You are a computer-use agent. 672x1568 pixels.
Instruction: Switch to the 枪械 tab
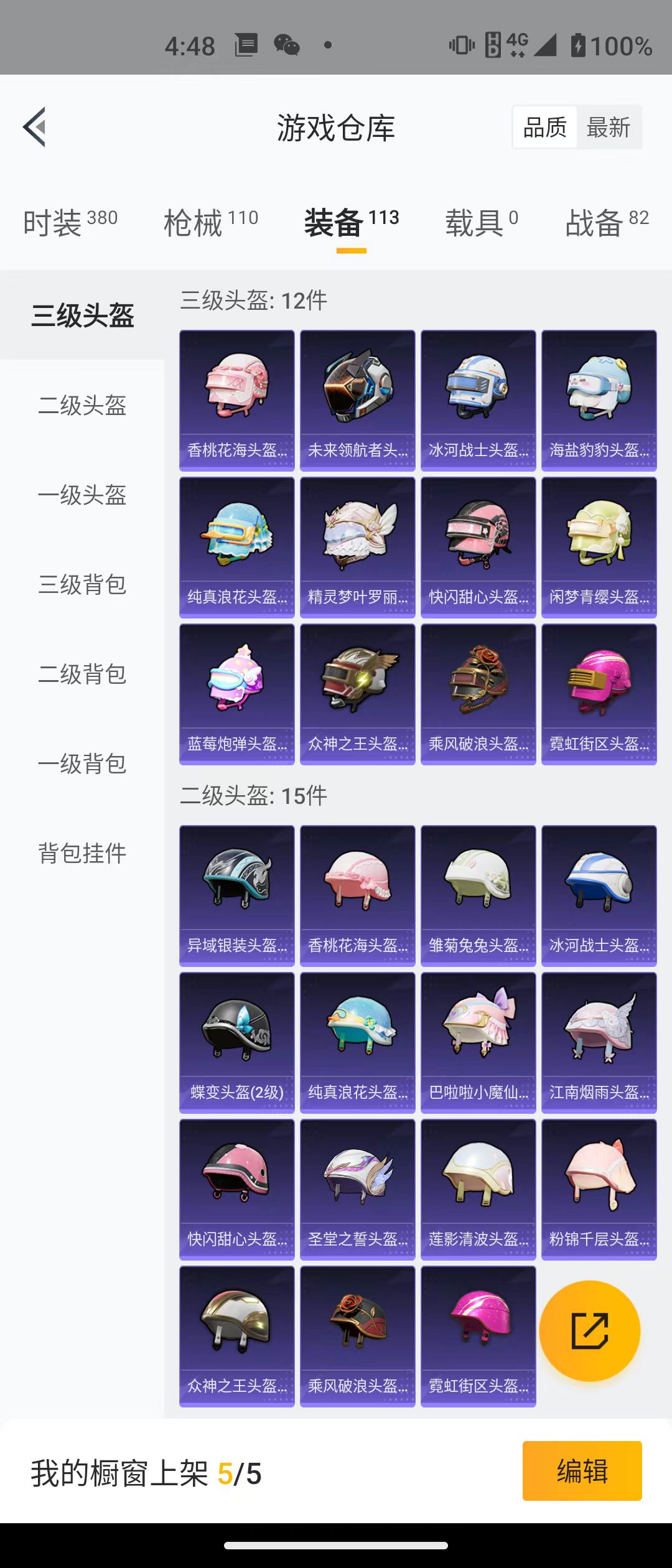click(x=210, y=222)
